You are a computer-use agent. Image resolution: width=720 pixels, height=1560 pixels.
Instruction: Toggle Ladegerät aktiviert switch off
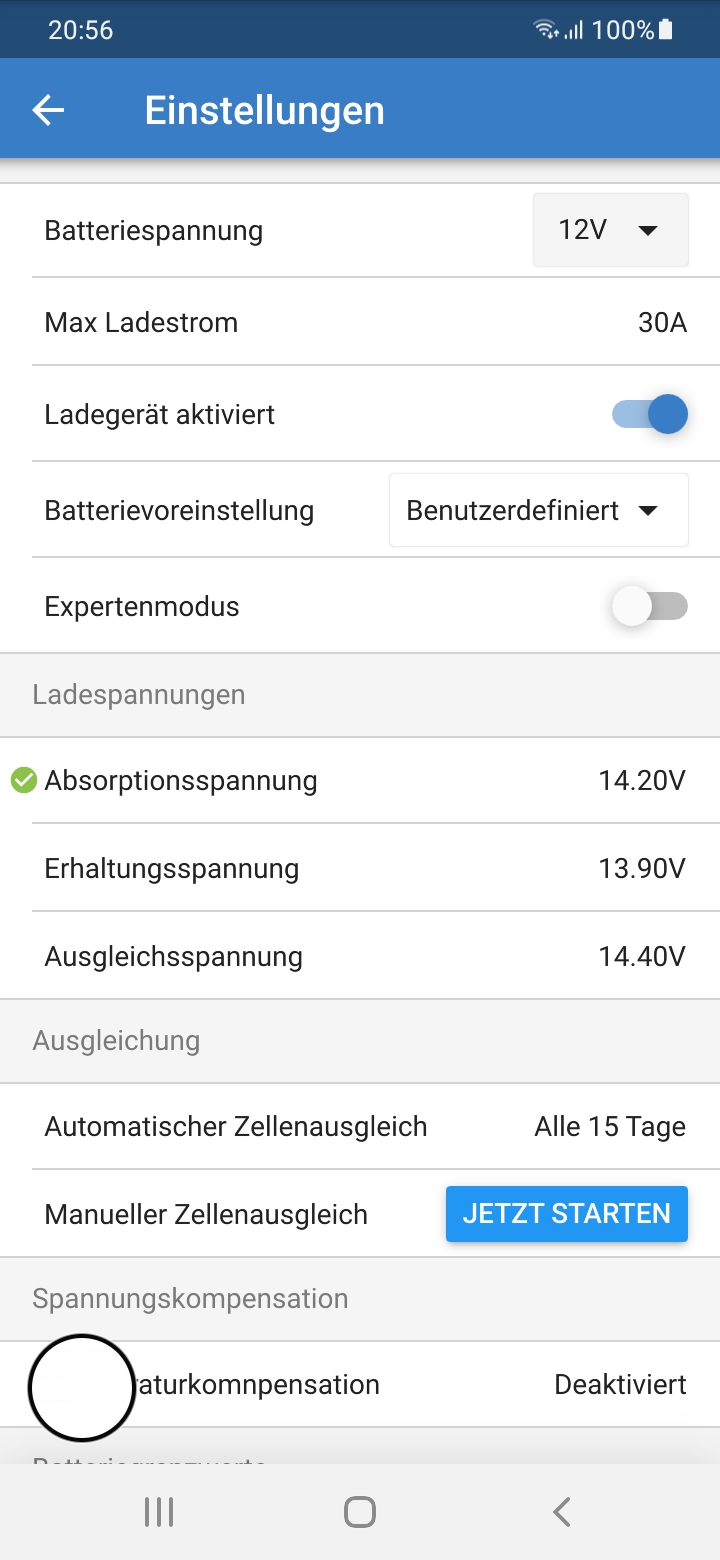point(650,414)
